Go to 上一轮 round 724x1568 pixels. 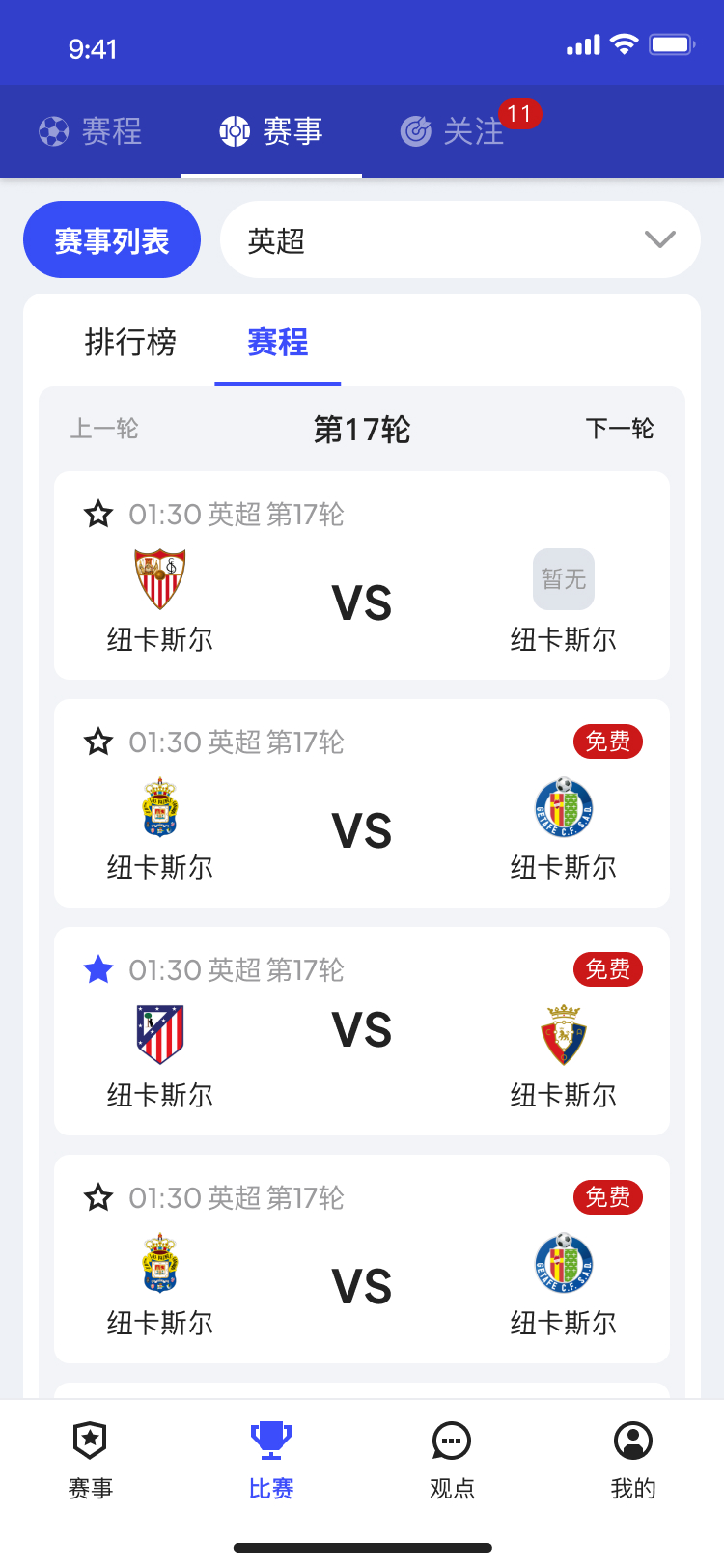104,429
